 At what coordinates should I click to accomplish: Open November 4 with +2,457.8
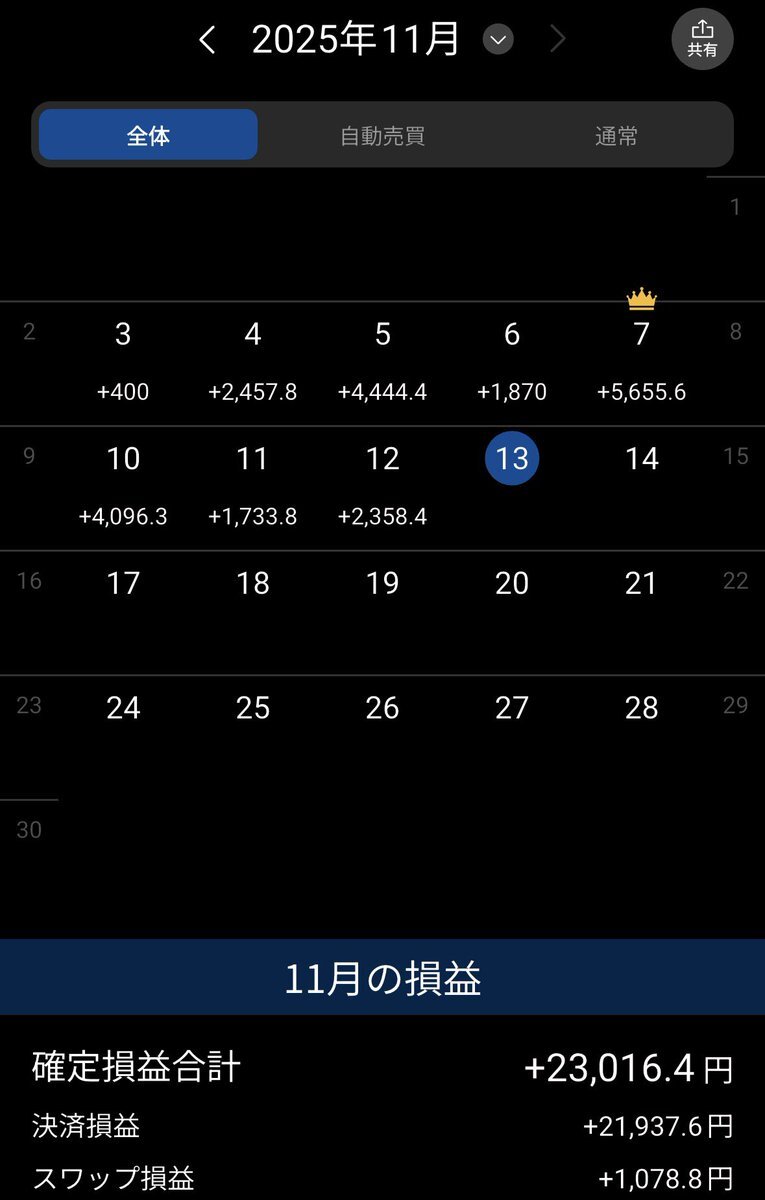click(253, 360)
